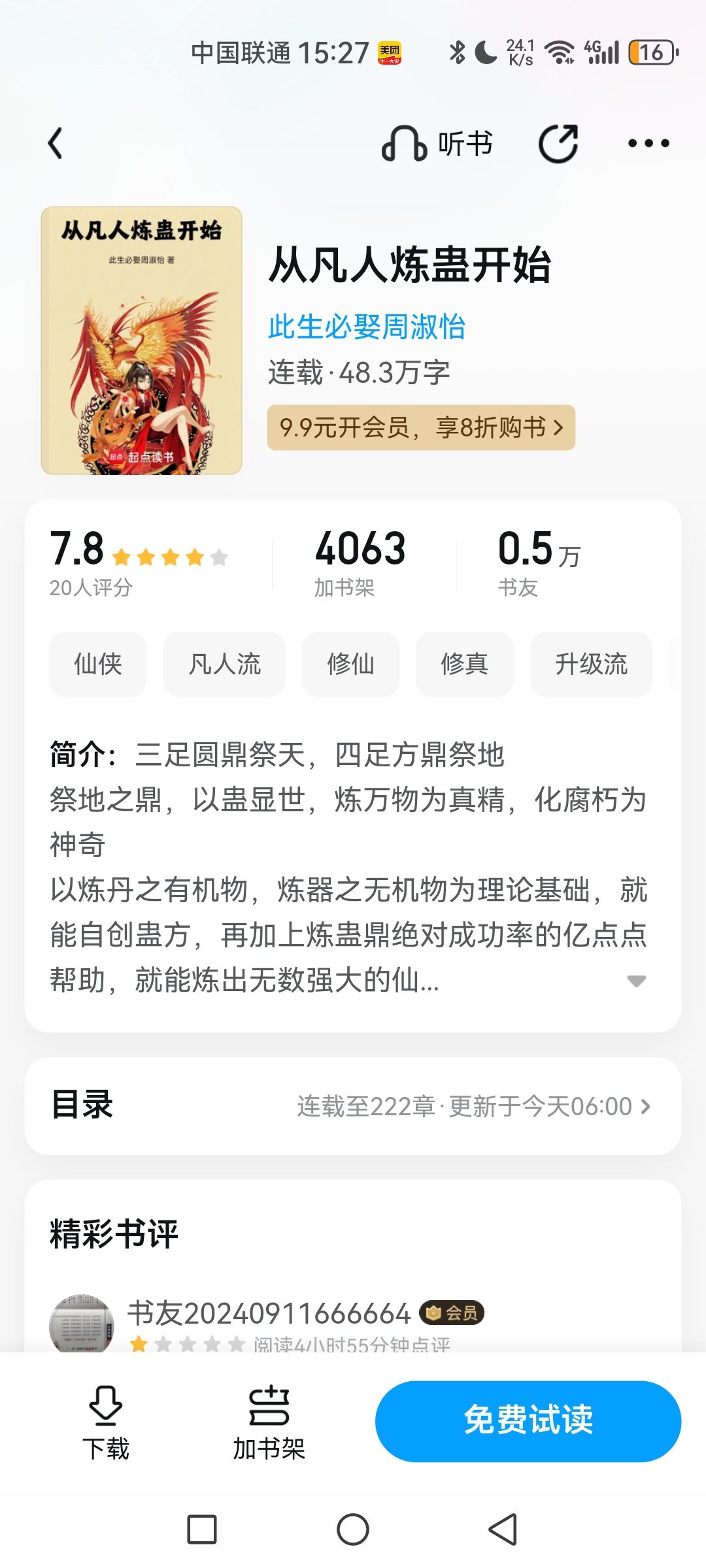Start listening with the 听书 button
The height and width of the screenshot is (1568, 706).
[437, 144]
